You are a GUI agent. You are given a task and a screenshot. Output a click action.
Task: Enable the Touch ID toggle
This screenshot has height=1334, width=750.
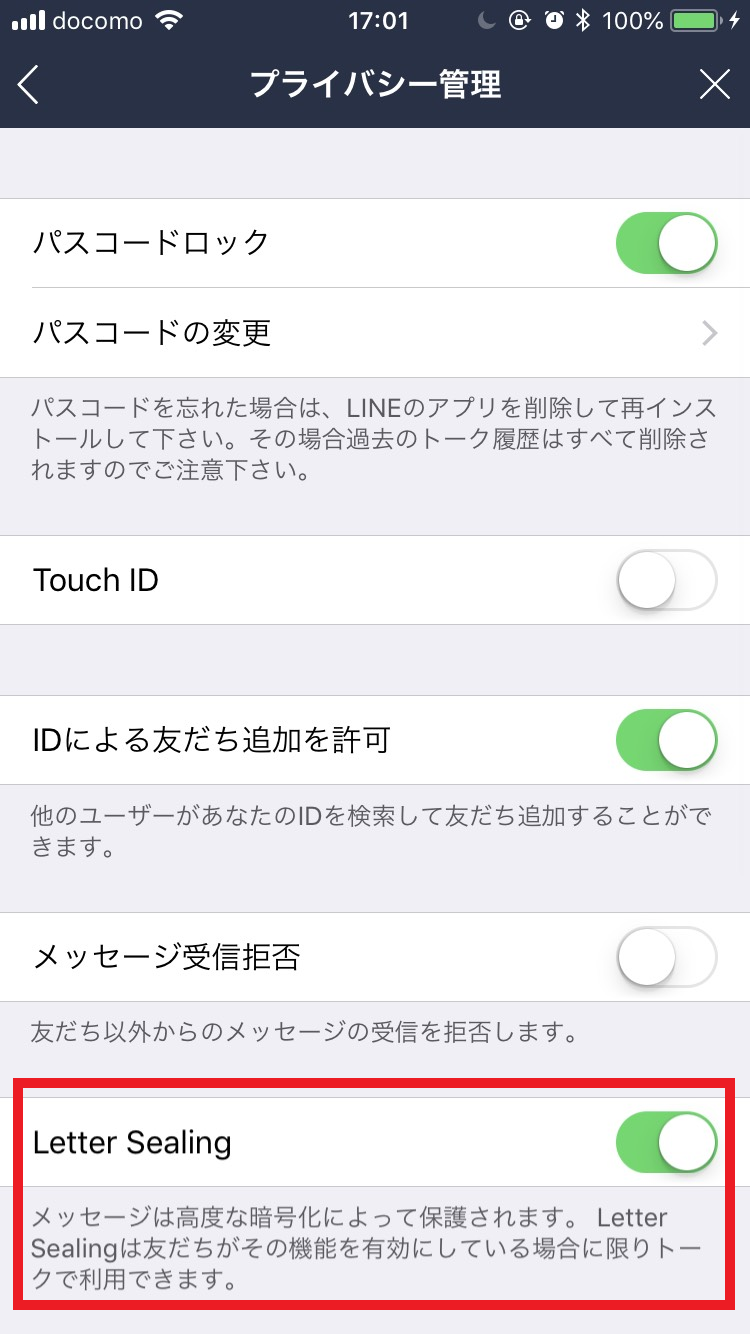pos(666,580)
